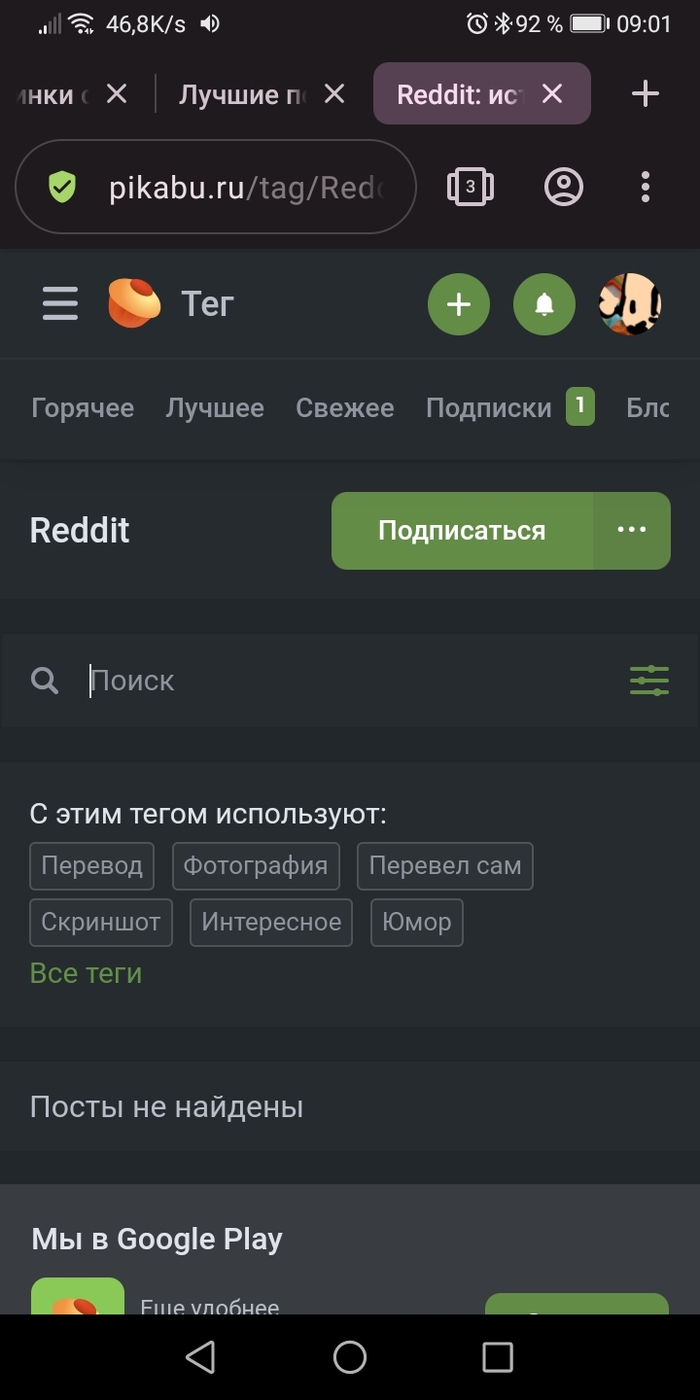
Task: Open the Подписки tab
Action: tap(489, 408)
